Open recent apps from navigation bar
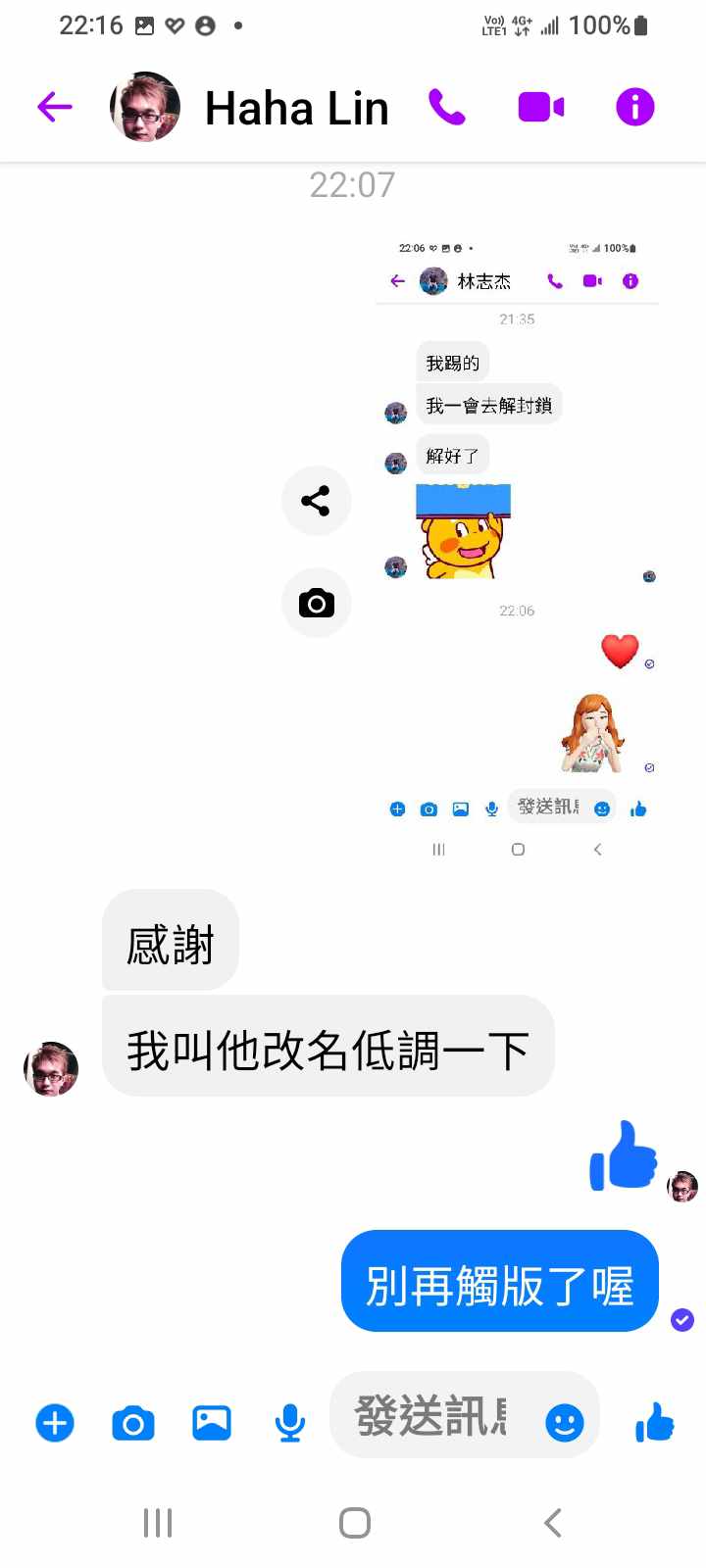This screenshot has width=706, height=1568. click(158, 1523)
